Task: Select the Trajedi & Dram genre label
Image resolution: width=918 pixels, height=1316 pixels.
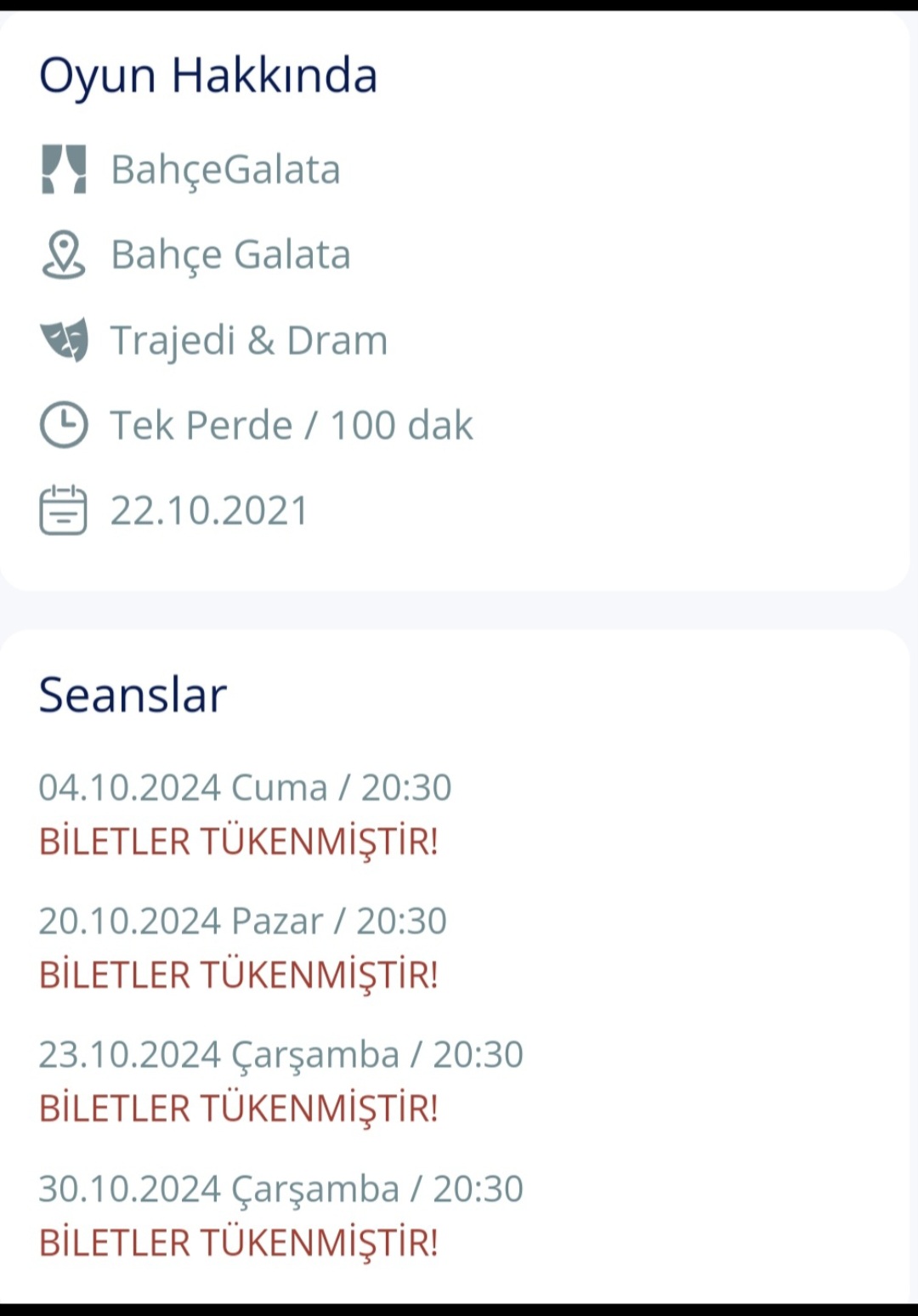Action: pos(249,339)
